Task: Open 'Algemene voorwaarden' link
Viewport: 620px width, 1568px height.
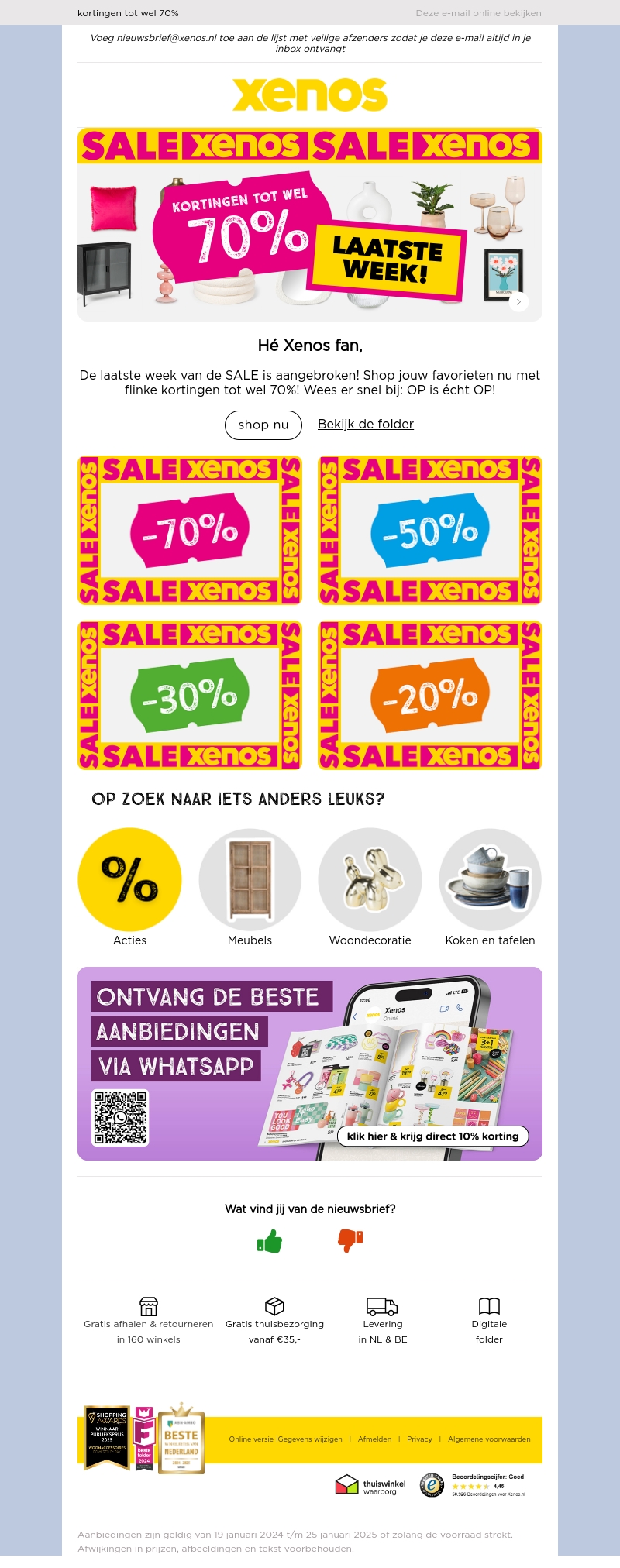Action: 489,1439
